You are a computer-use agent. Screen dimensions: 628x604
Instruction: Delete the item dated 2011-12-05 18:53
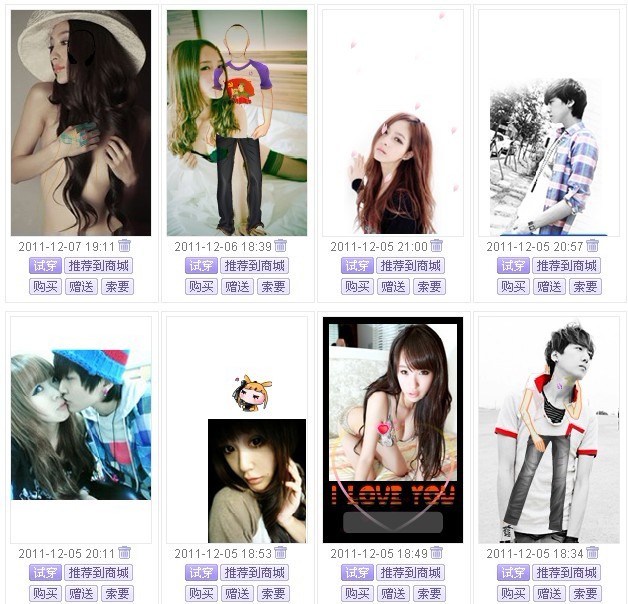280,553
